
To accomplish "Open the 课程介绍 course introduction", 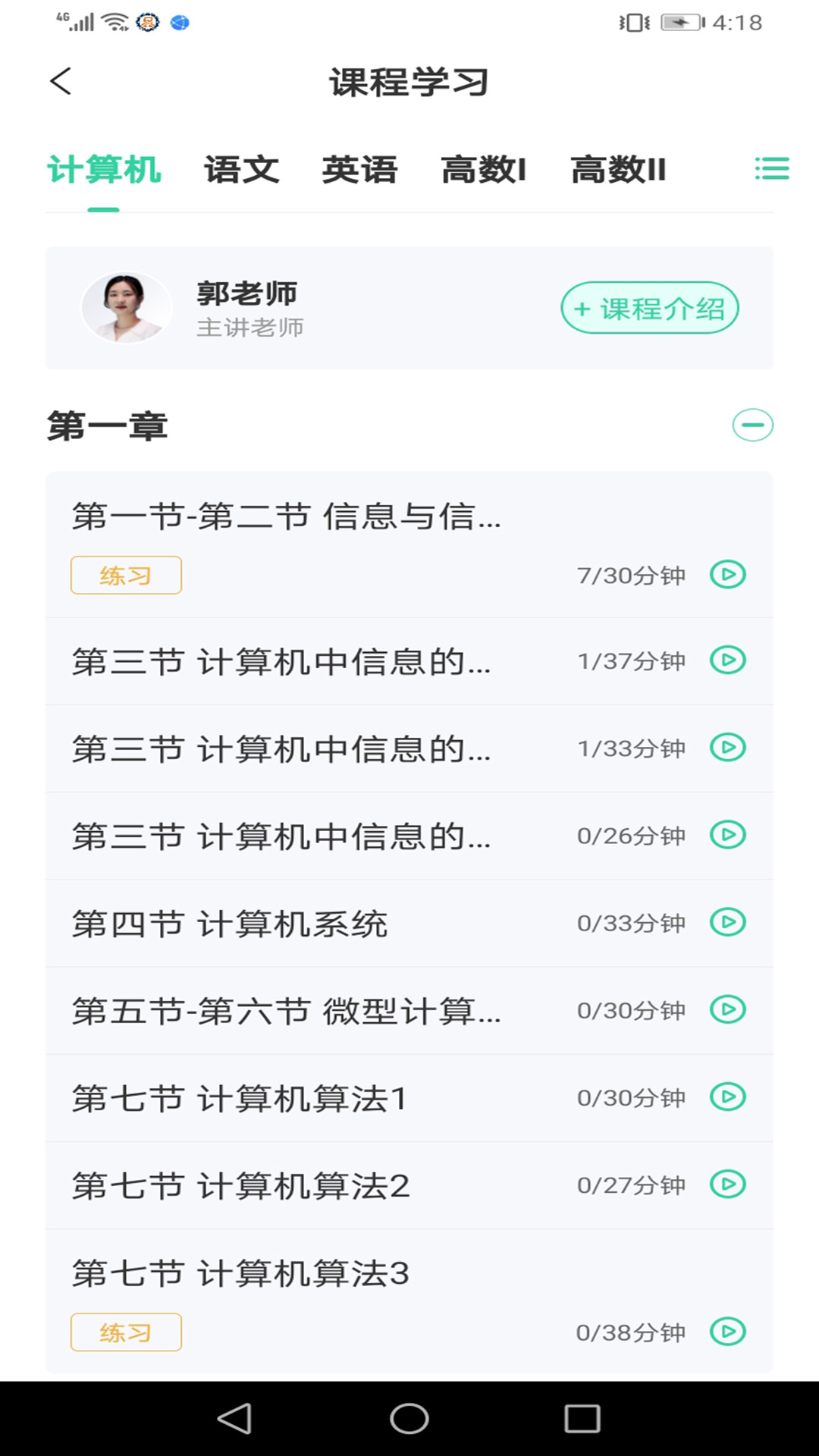I will tap(649, 308).
